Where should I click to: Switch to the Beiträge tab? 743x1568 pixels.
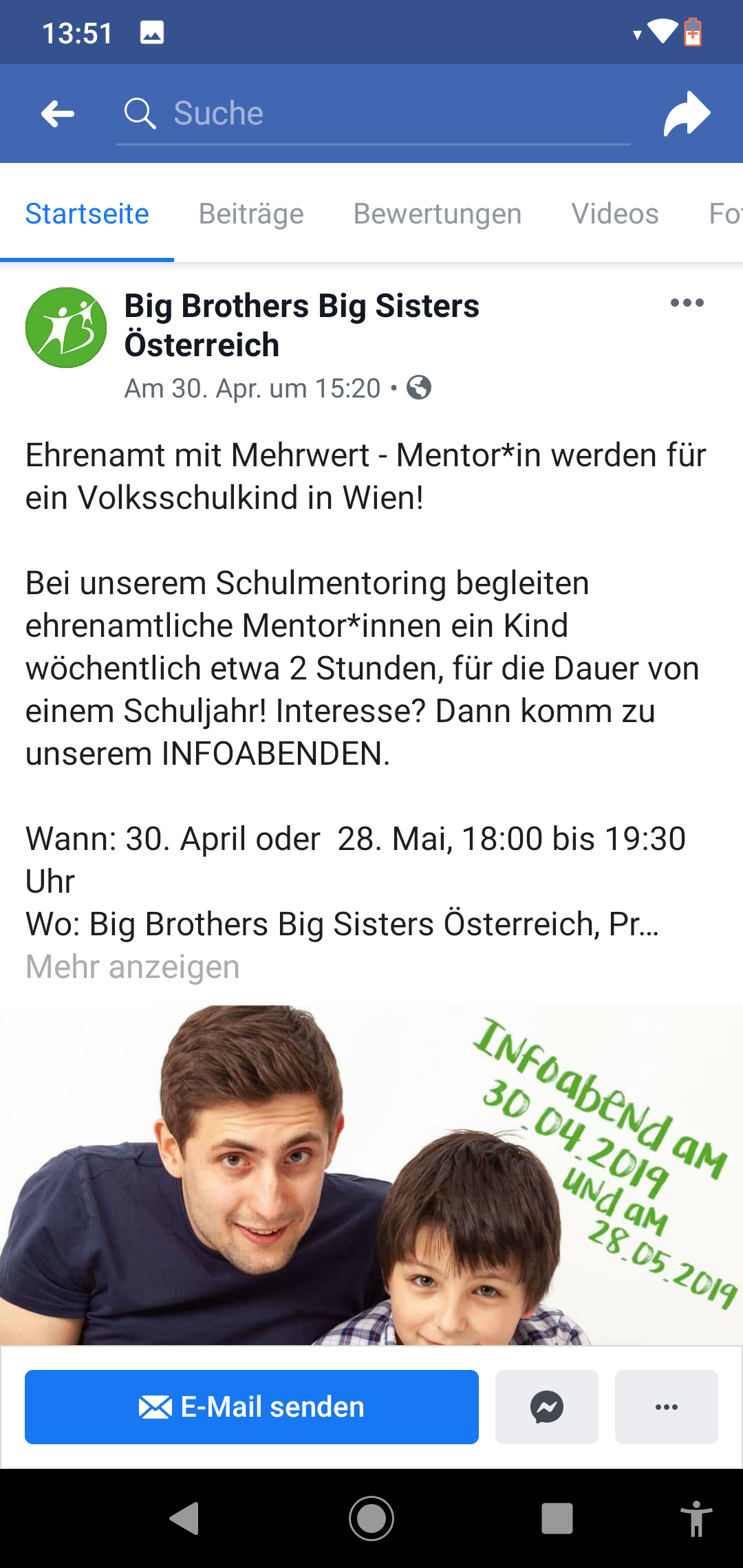point(251,214)
